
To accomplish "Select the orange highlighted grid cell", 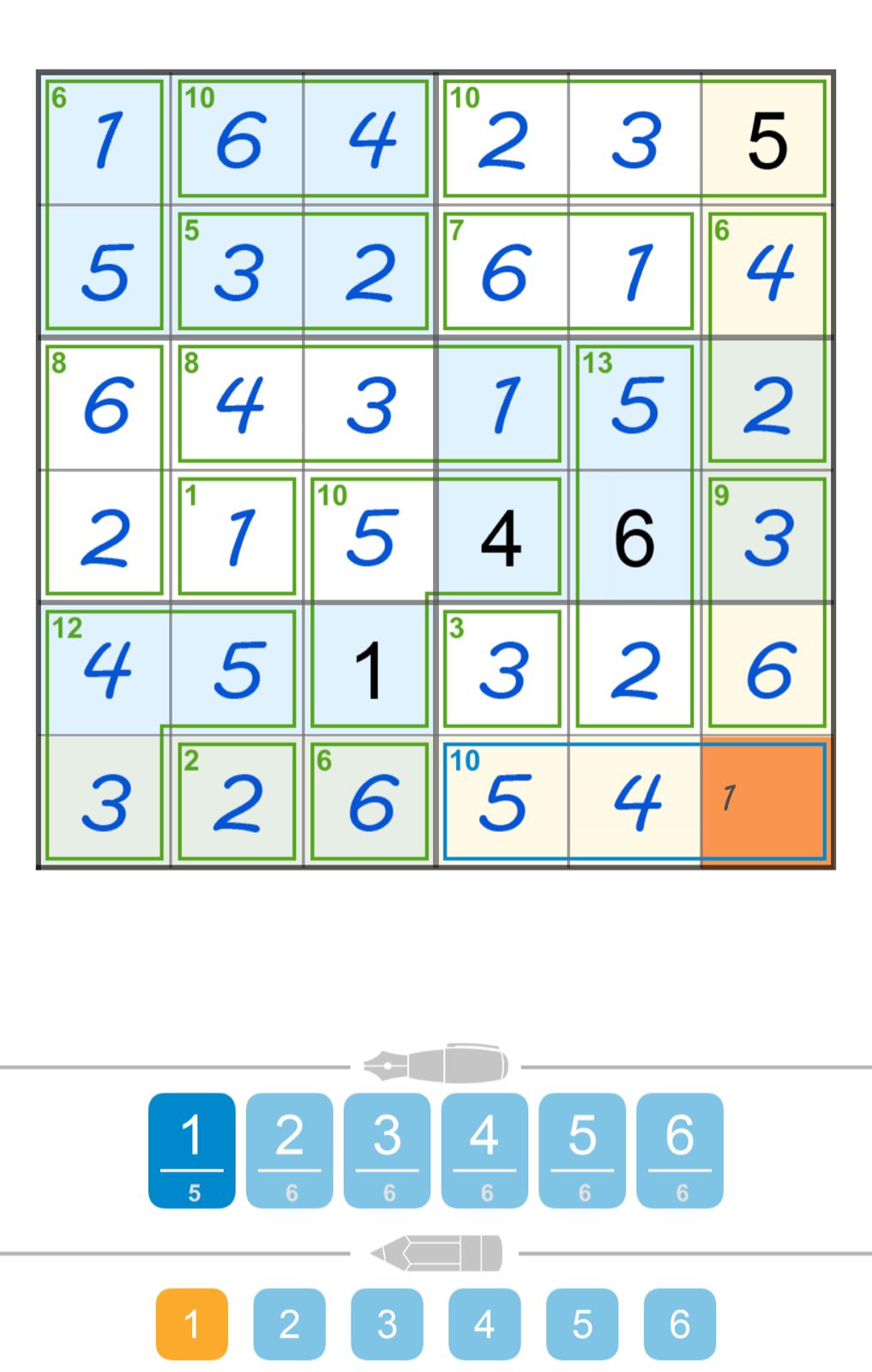I will click(x=767, y=802).
